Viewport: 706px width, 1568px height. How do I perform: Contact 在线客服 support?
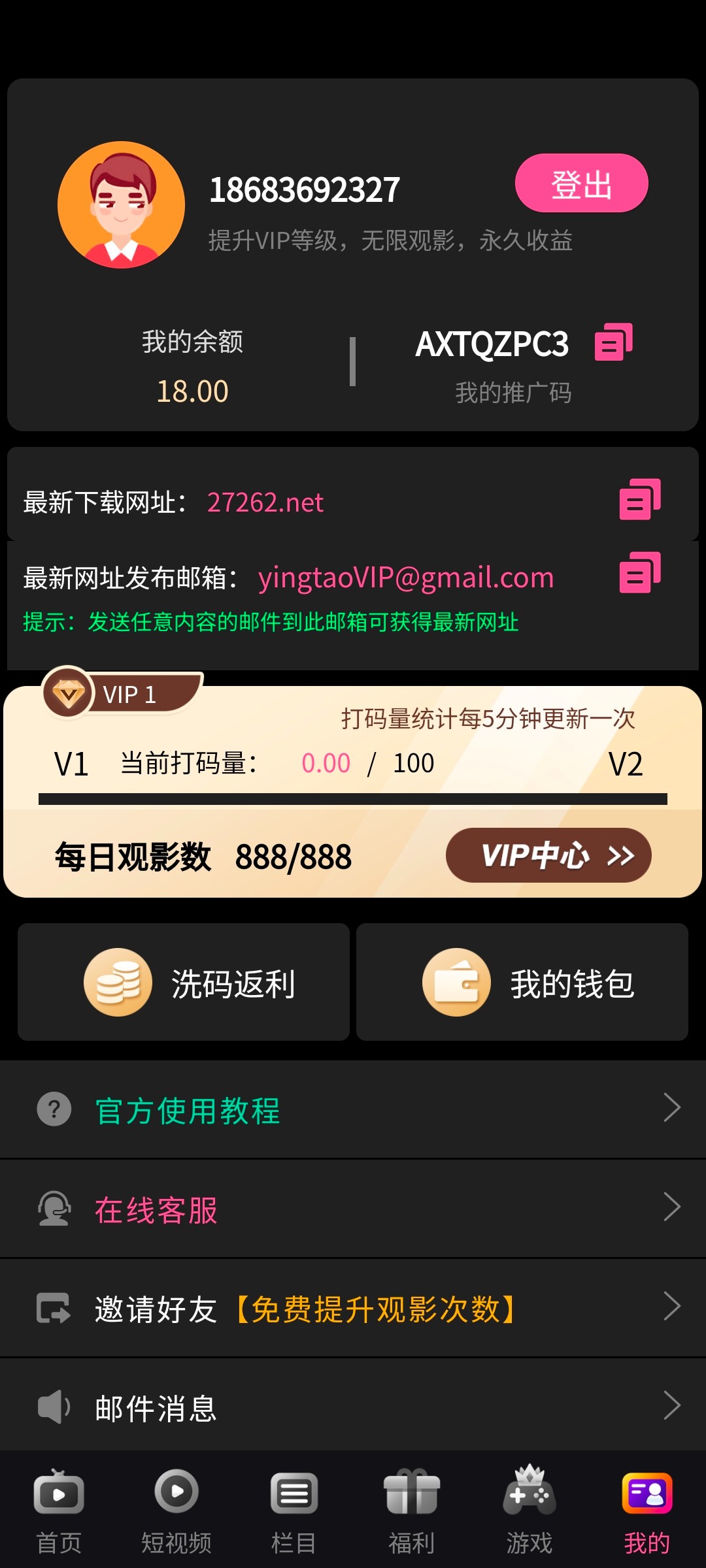[353, 1209]
